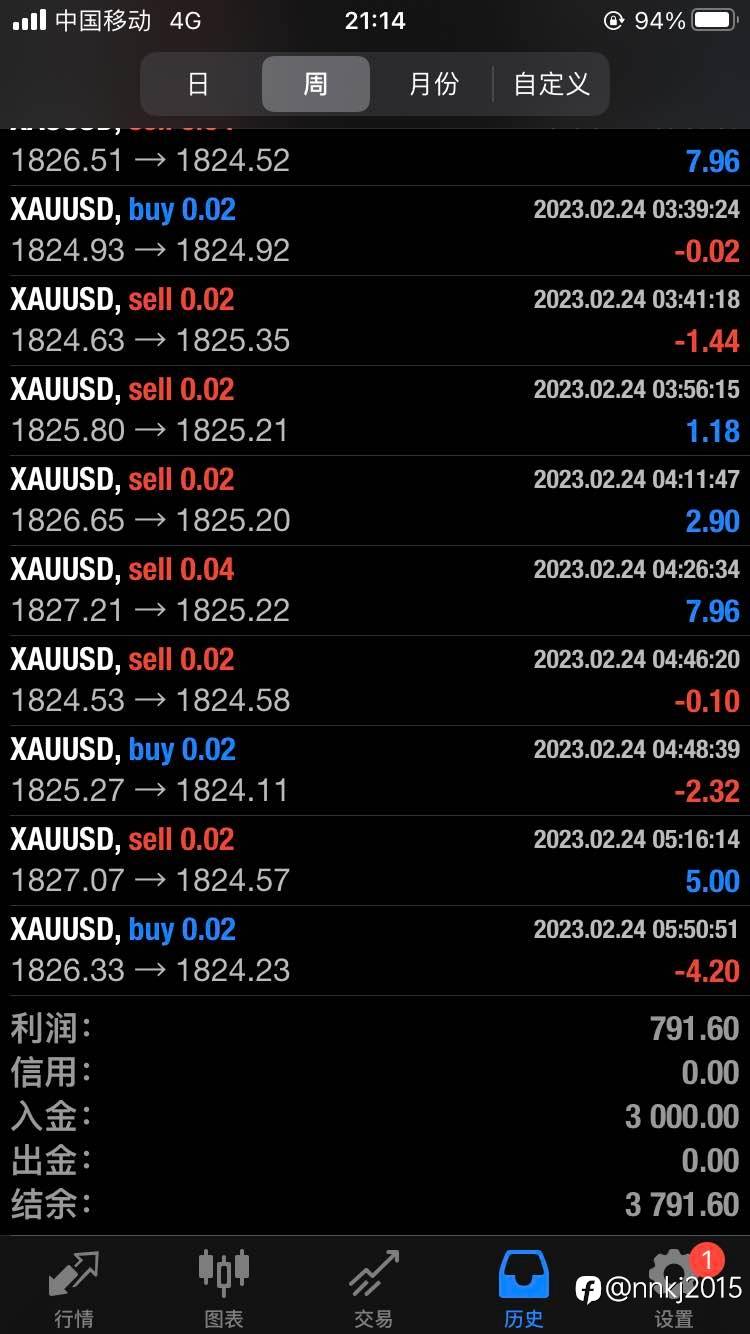Open the XAUUSD sell 0.04 trade at 04:26:34
The width and height of the screenshot is (750, 1334).
[375, 590]
